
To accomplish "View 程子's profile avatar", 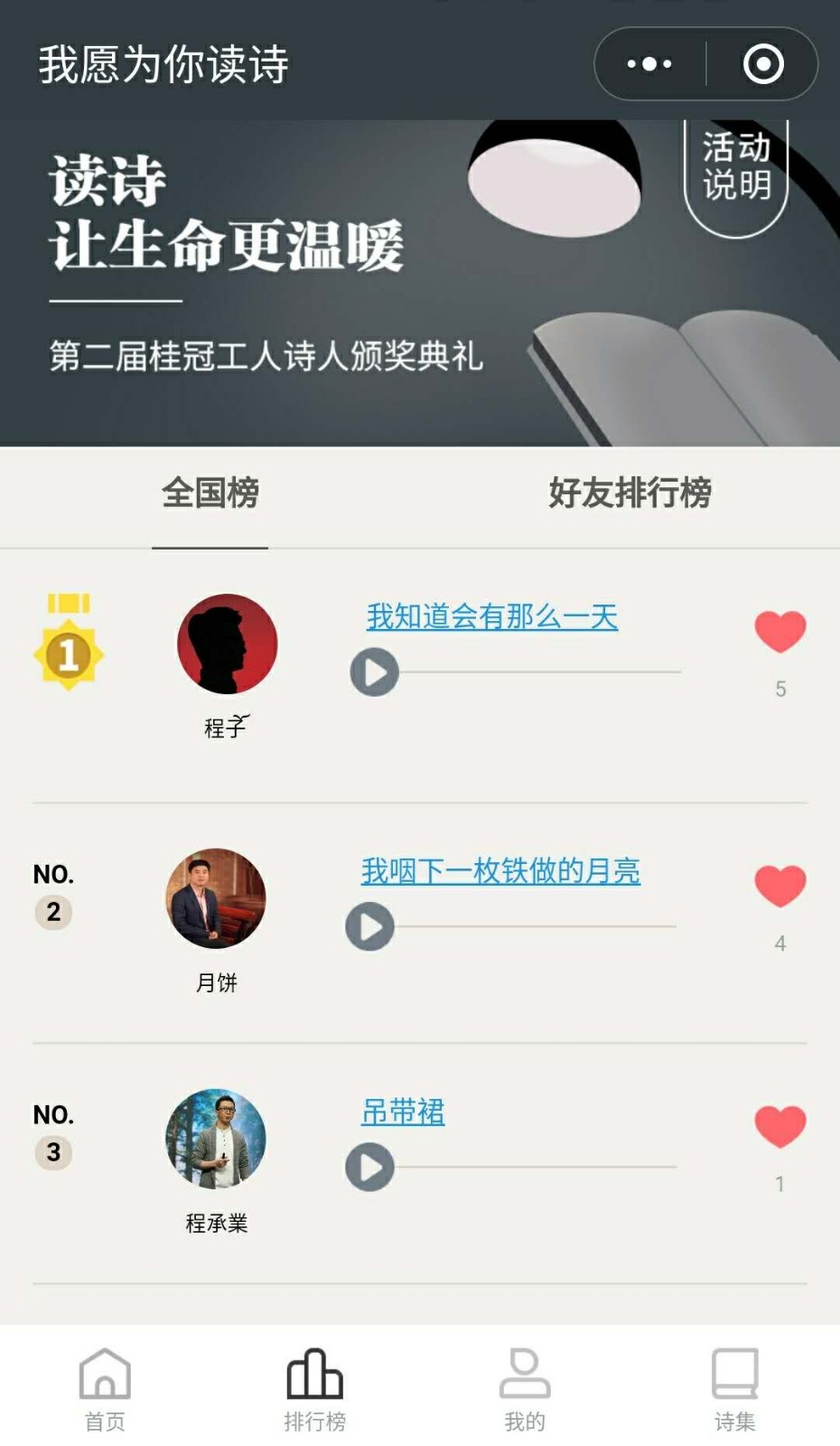I will pos(227,643).
